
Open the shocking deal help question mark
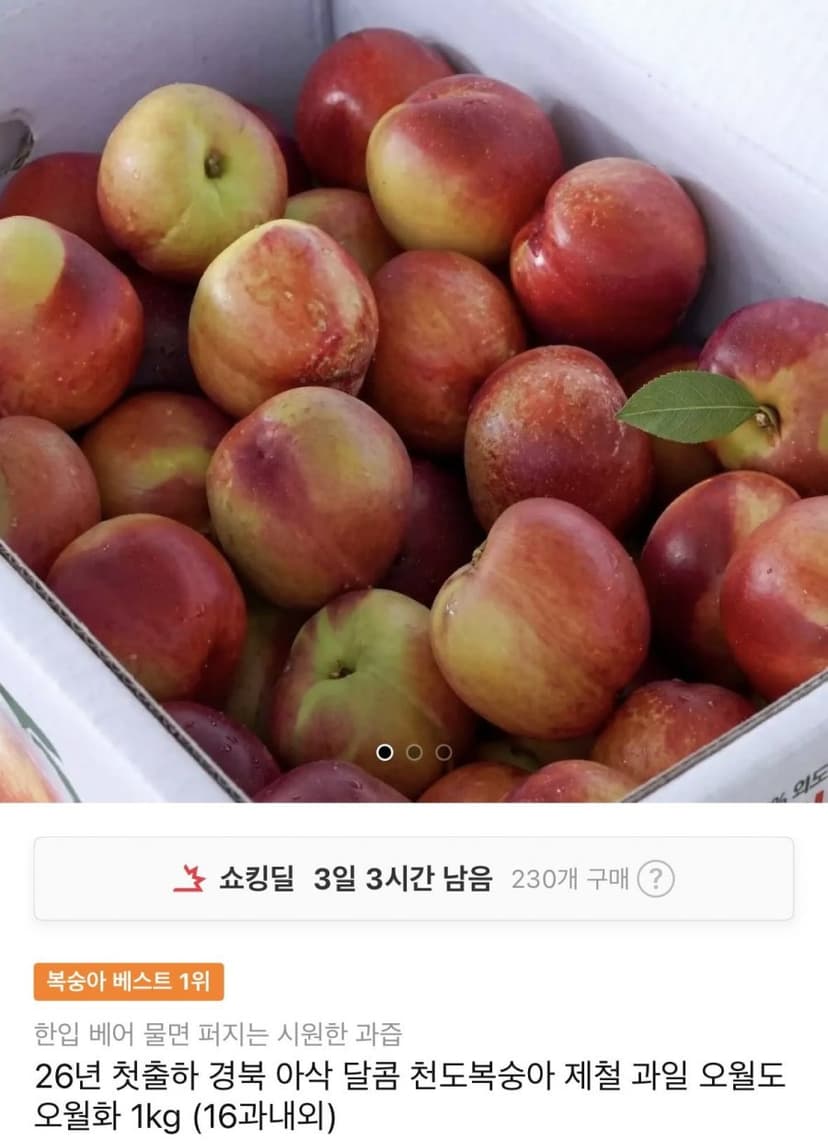pyautogui.click(x=655, y=879)
